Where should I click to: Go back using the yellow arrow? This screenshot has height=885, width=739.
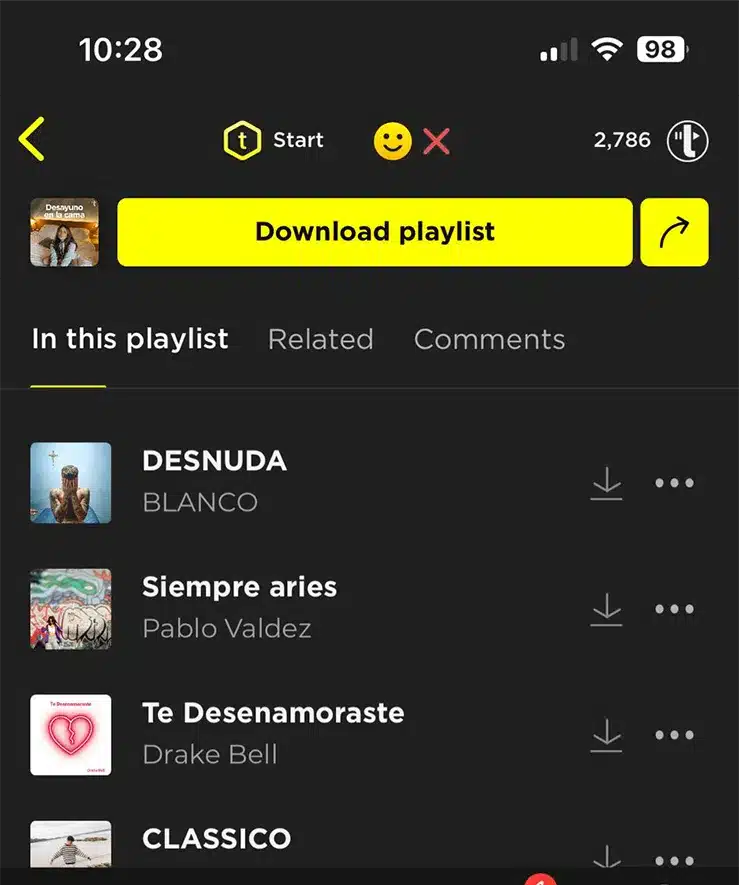[32, 139]
